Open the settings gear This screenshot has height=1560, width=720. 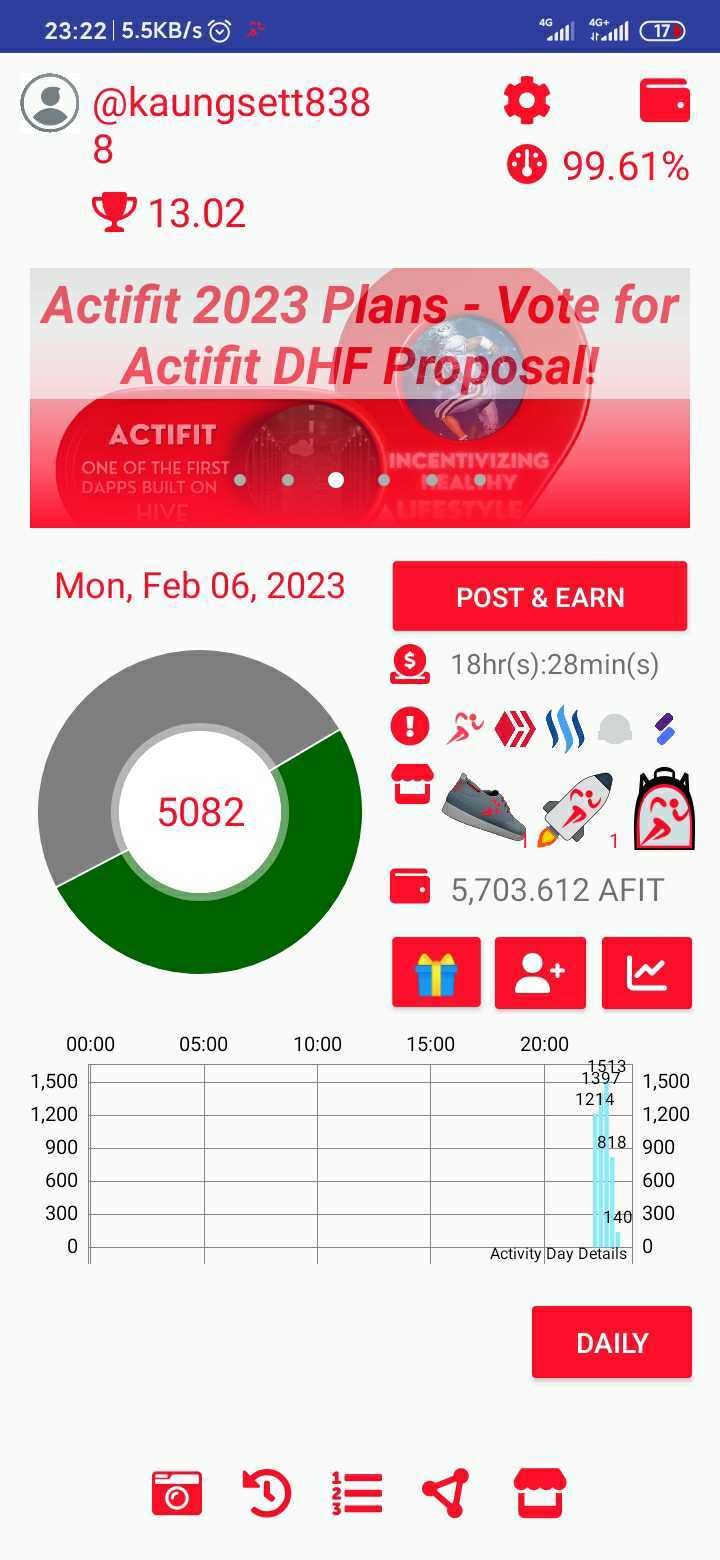pos(527,101)
